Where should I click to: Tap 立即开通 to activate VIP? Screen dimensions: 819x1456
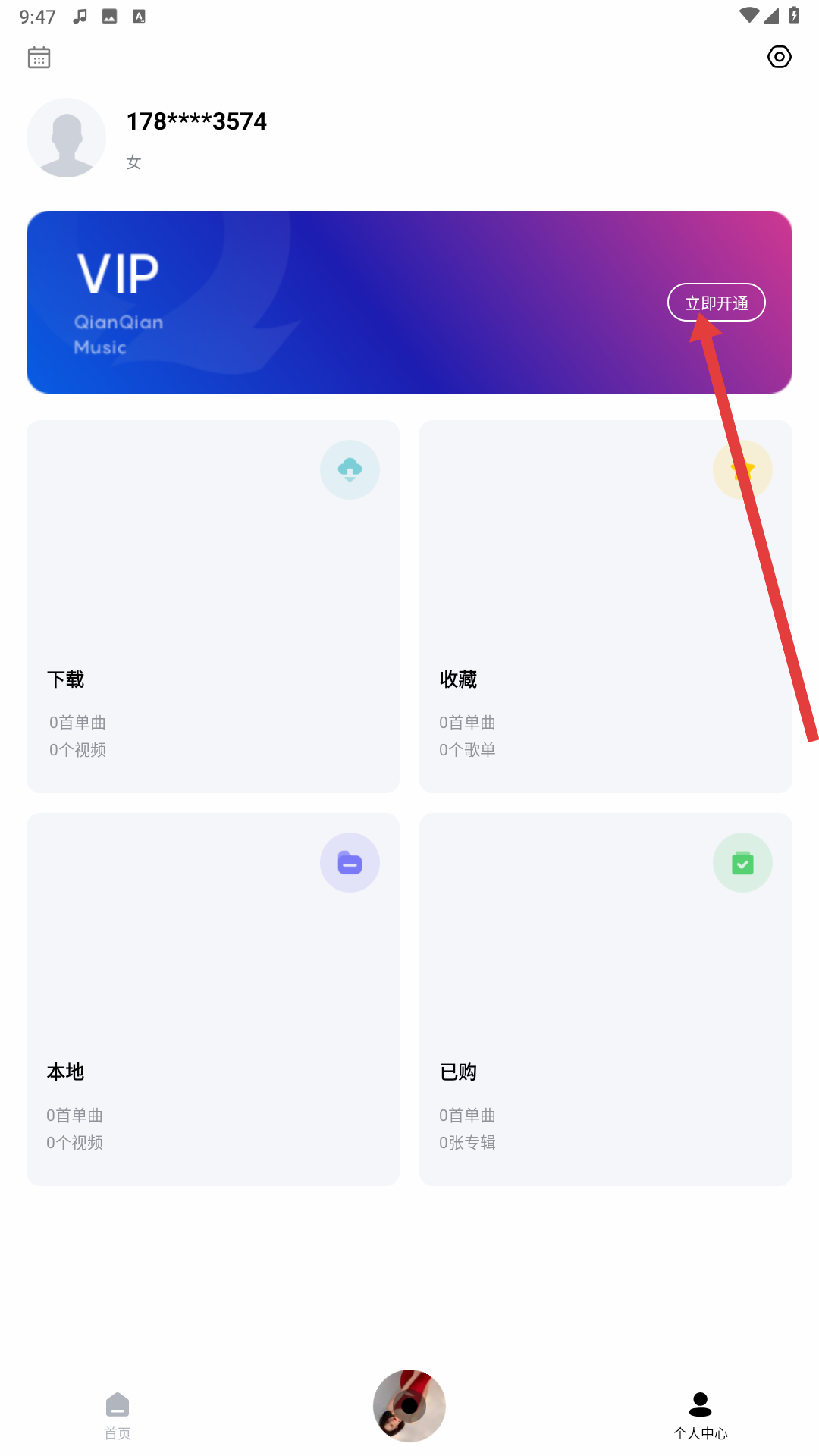click(x=716, y=303)
